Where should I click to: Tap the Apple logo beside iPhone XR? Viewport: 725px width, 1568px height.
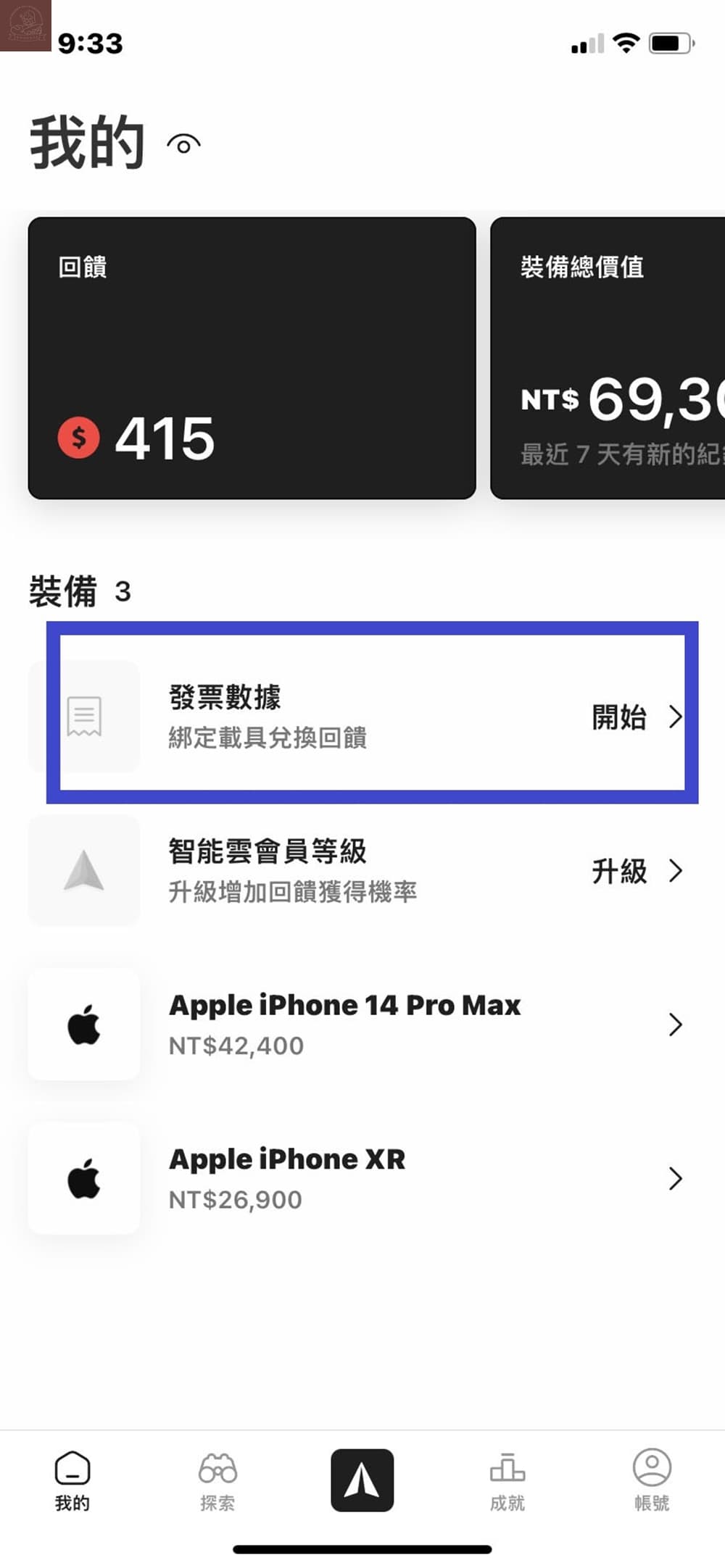[84, 1178]
